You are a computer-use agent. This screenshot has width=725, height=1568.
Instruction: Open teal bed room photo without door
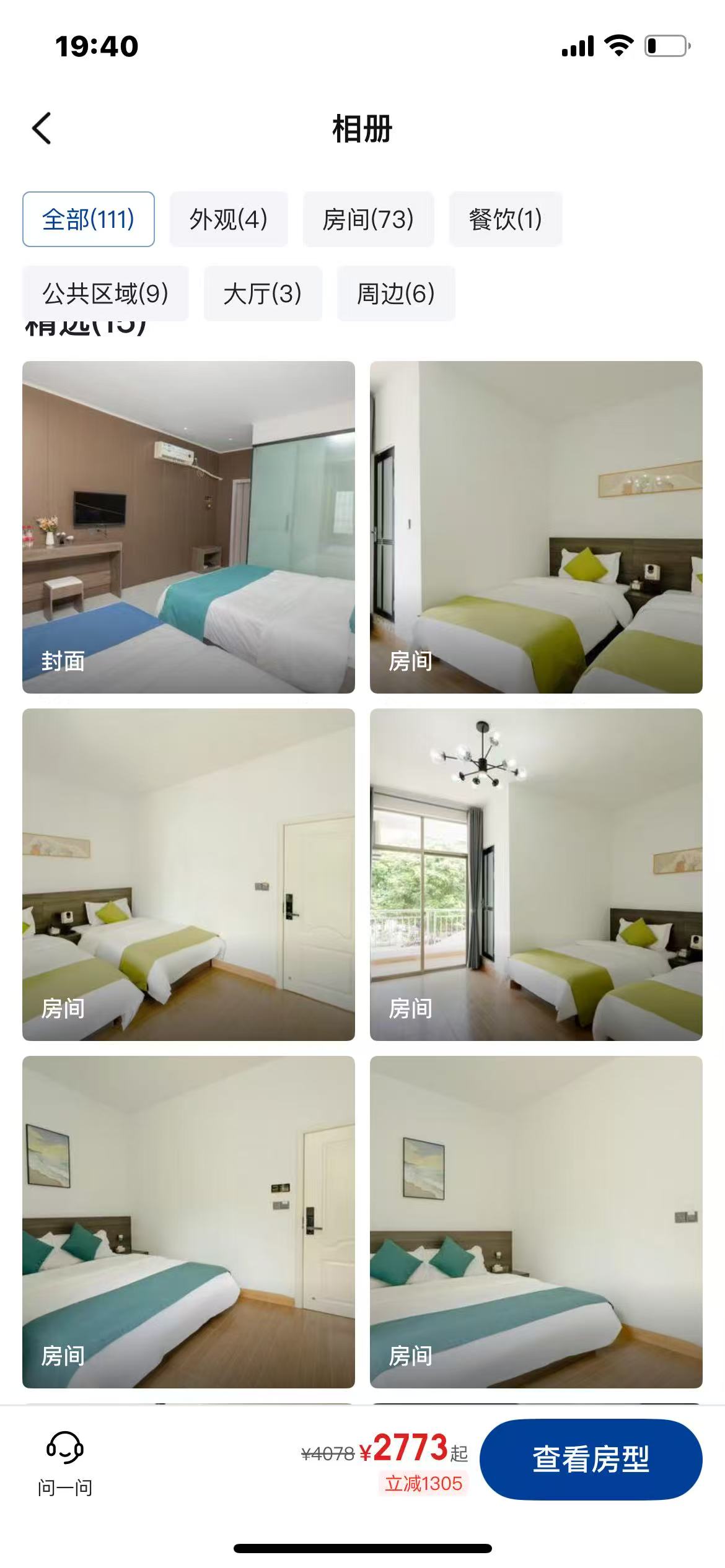(536, 1221)
